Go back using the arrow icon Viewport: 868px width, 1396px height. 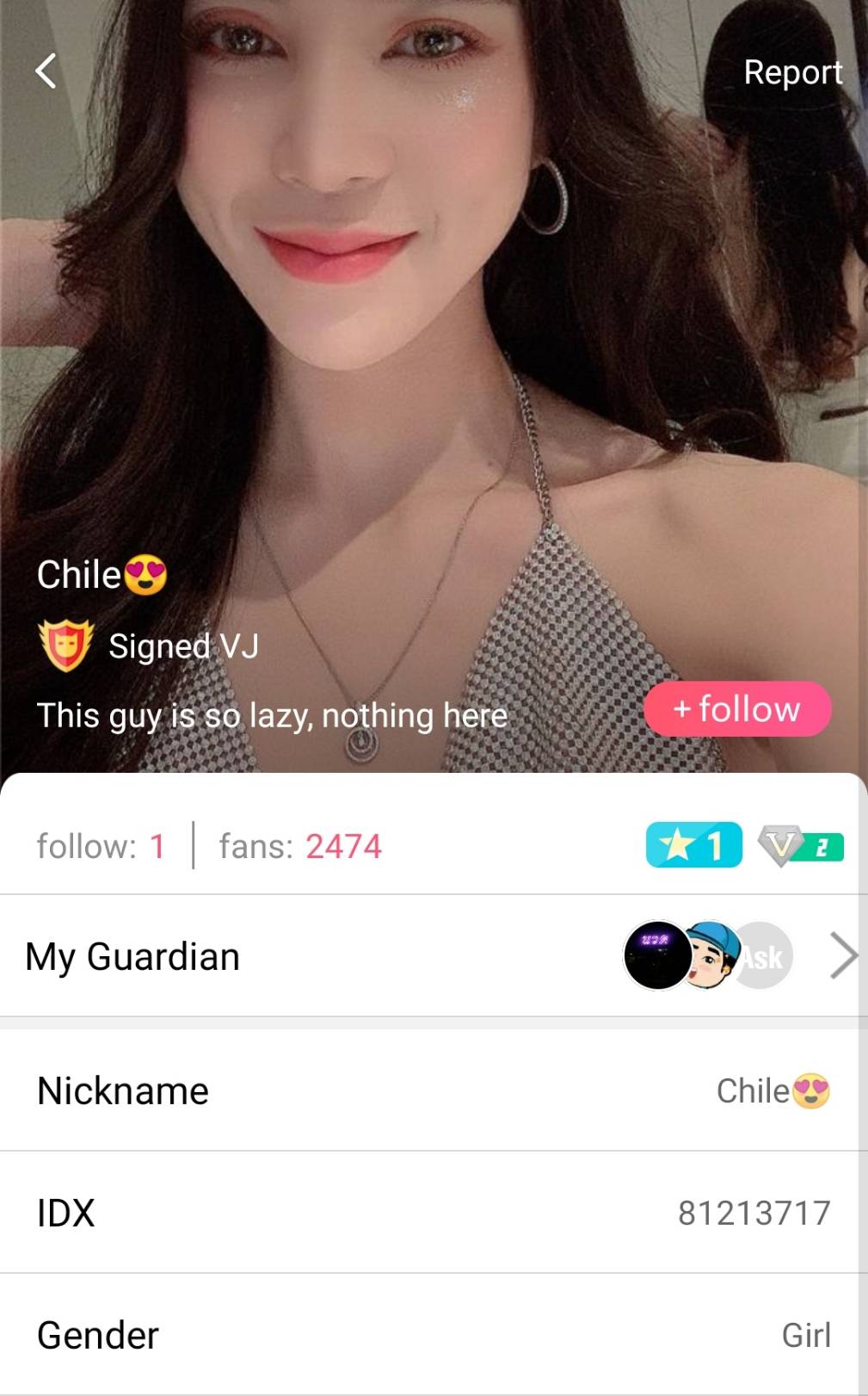(46, 71)
